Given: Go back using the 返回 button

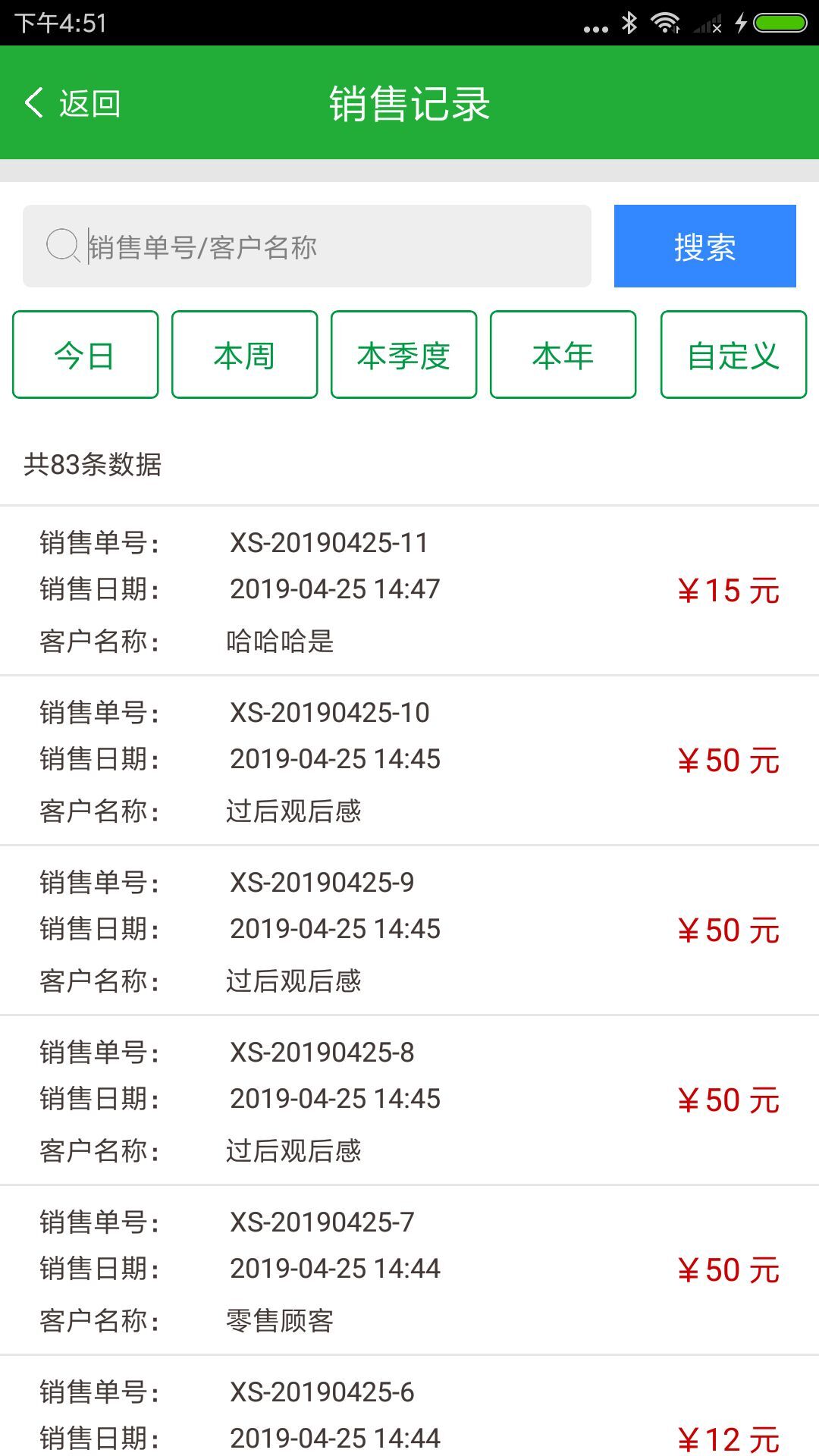Looking at the screenshot, I should coord(73,103).
